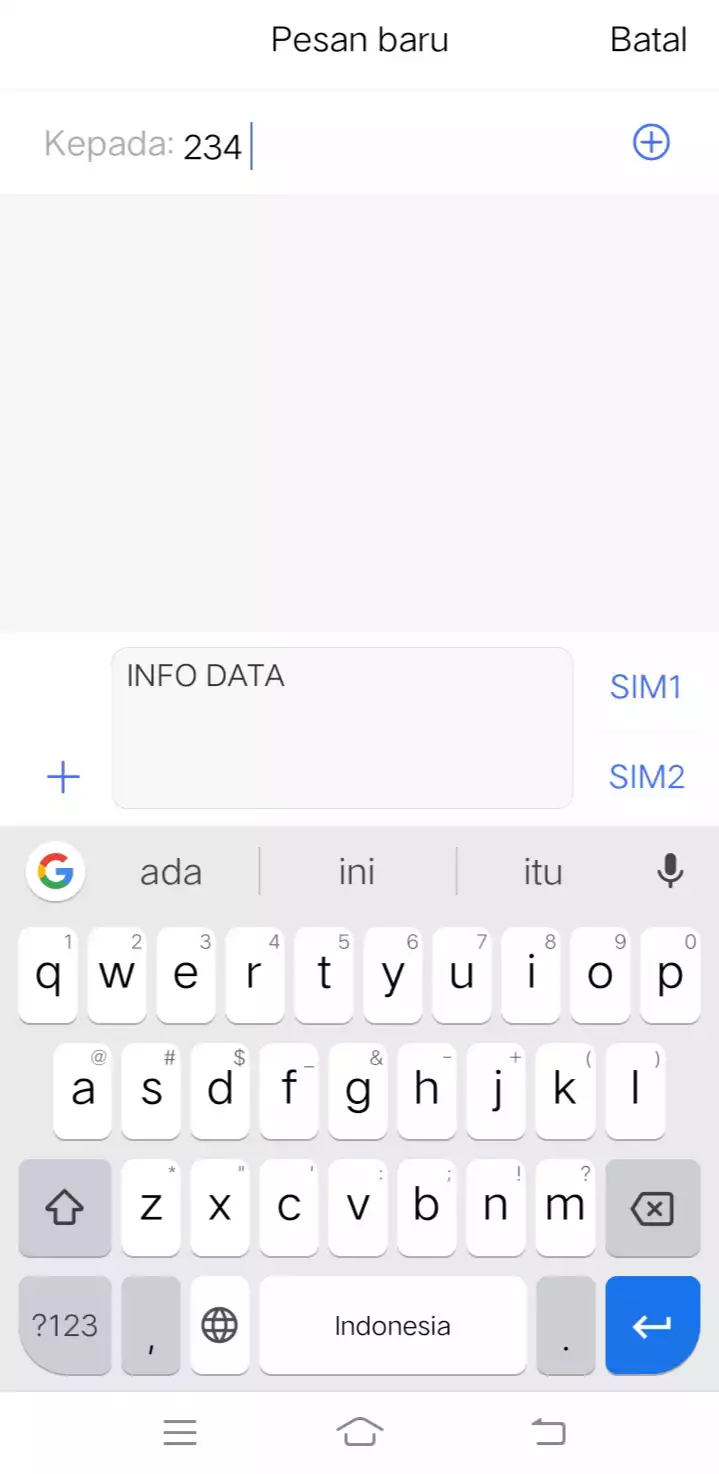719x1474 pixels.
Task: Send the message via SIM2
Action: [646, 776]
